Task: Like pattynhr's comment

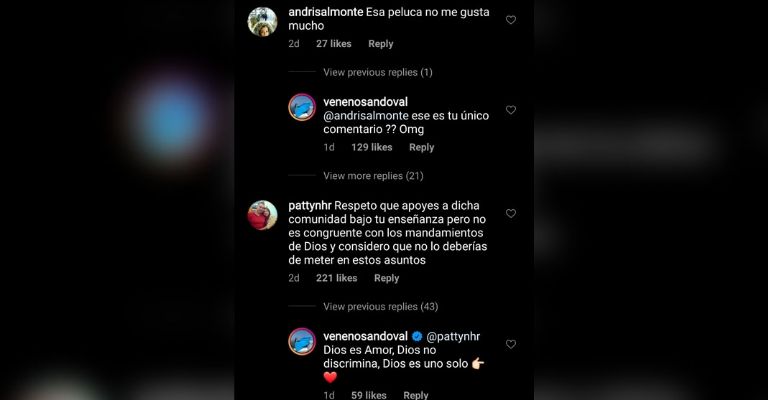Action: 511,214
